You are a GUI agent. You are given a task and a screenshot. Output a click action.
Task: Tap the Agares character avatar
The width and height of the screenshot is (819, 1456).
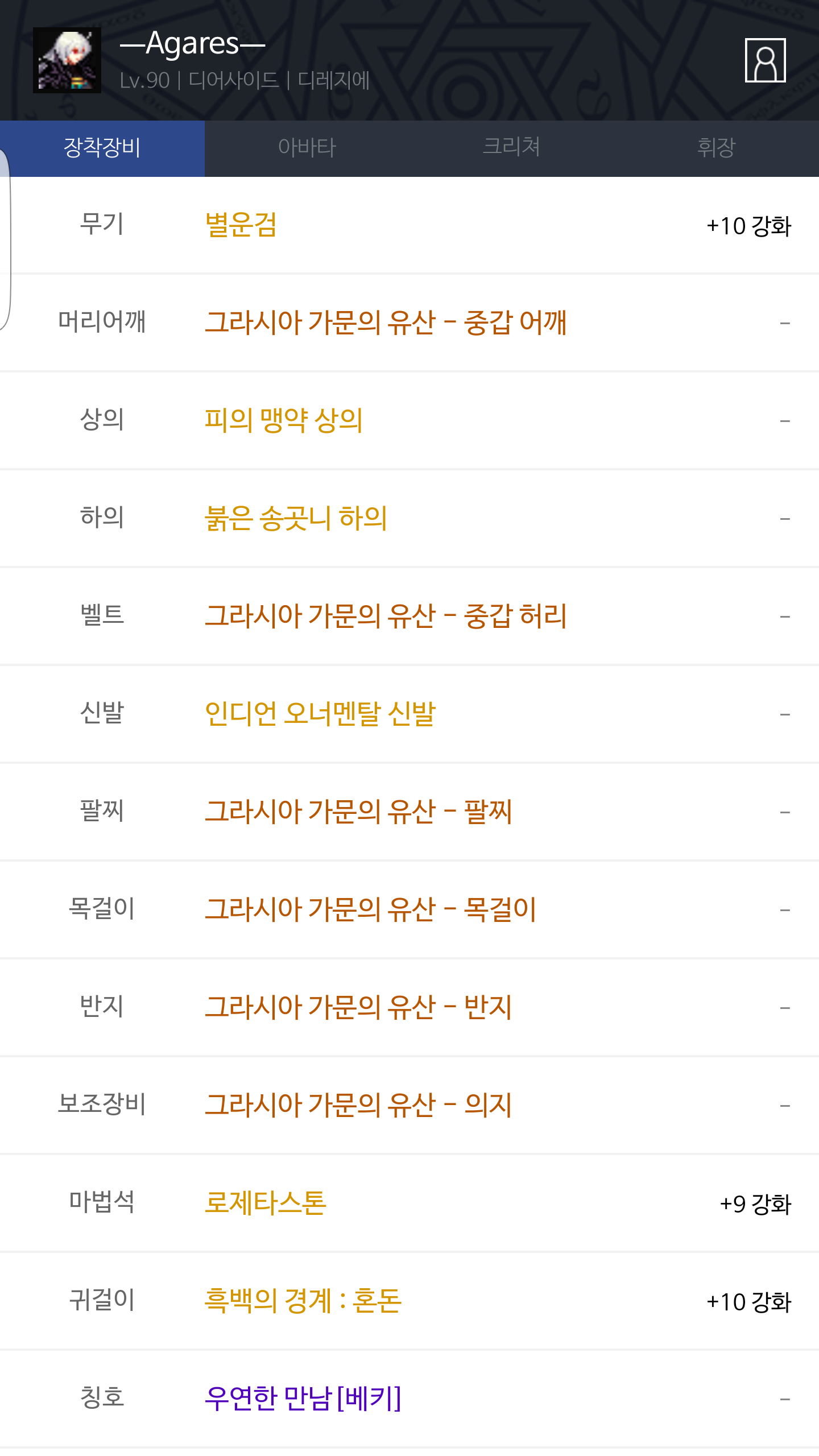pyautogui.click(x=67, y=60)
